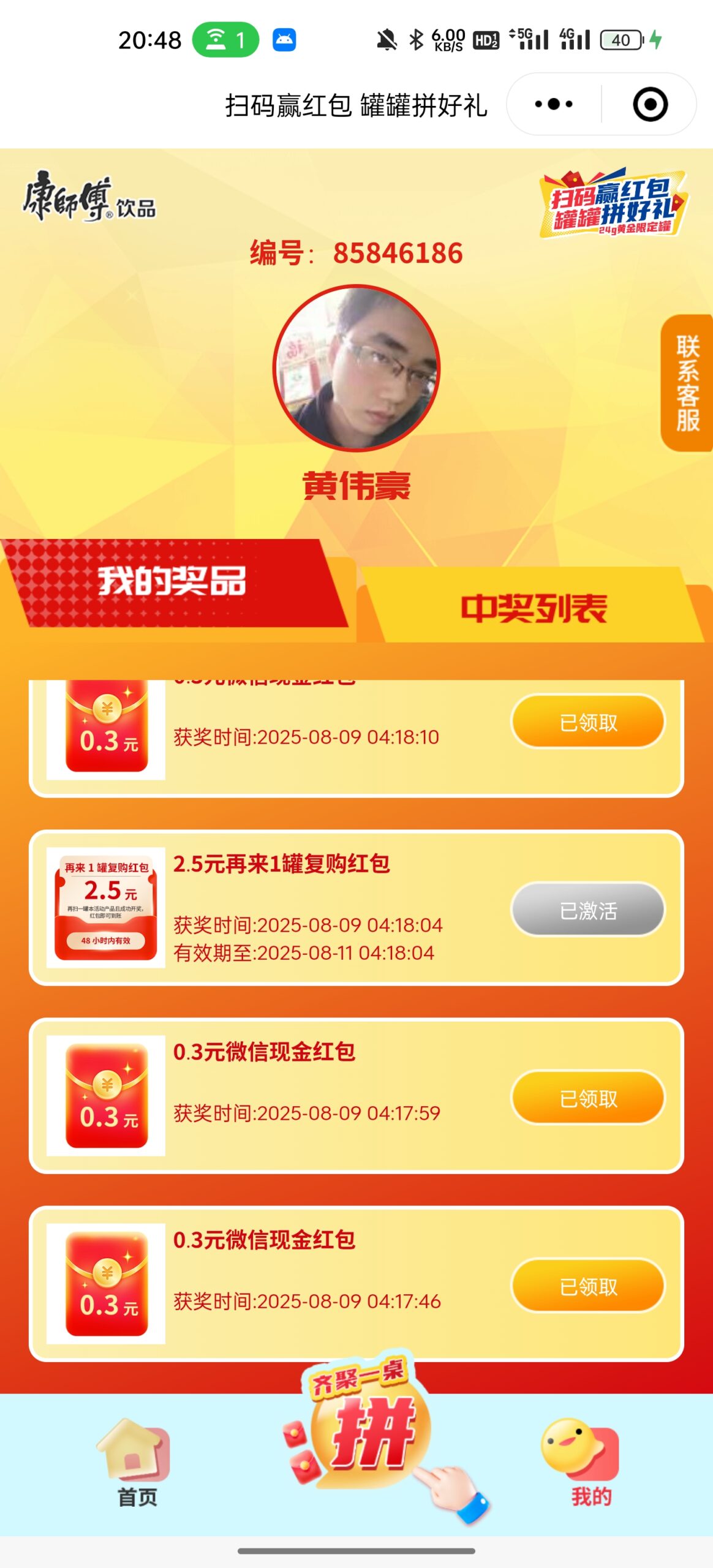Tap the profile avatar photo
The image size is (713, 1568).
356,368
